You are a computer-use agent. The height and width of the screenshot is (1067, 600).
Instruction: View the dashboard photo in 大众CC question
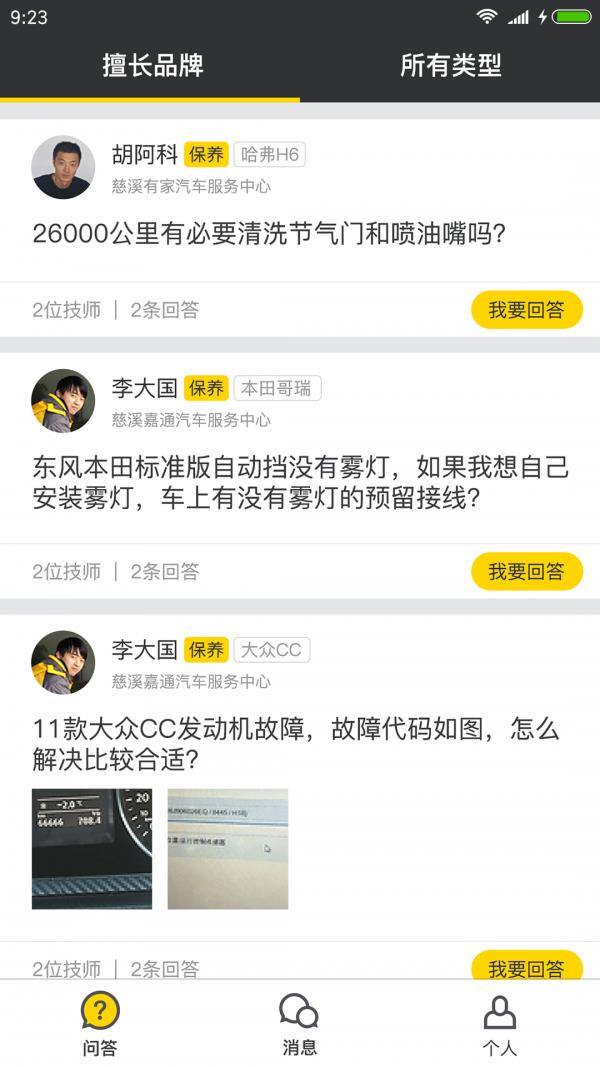(x=92, y=849)
